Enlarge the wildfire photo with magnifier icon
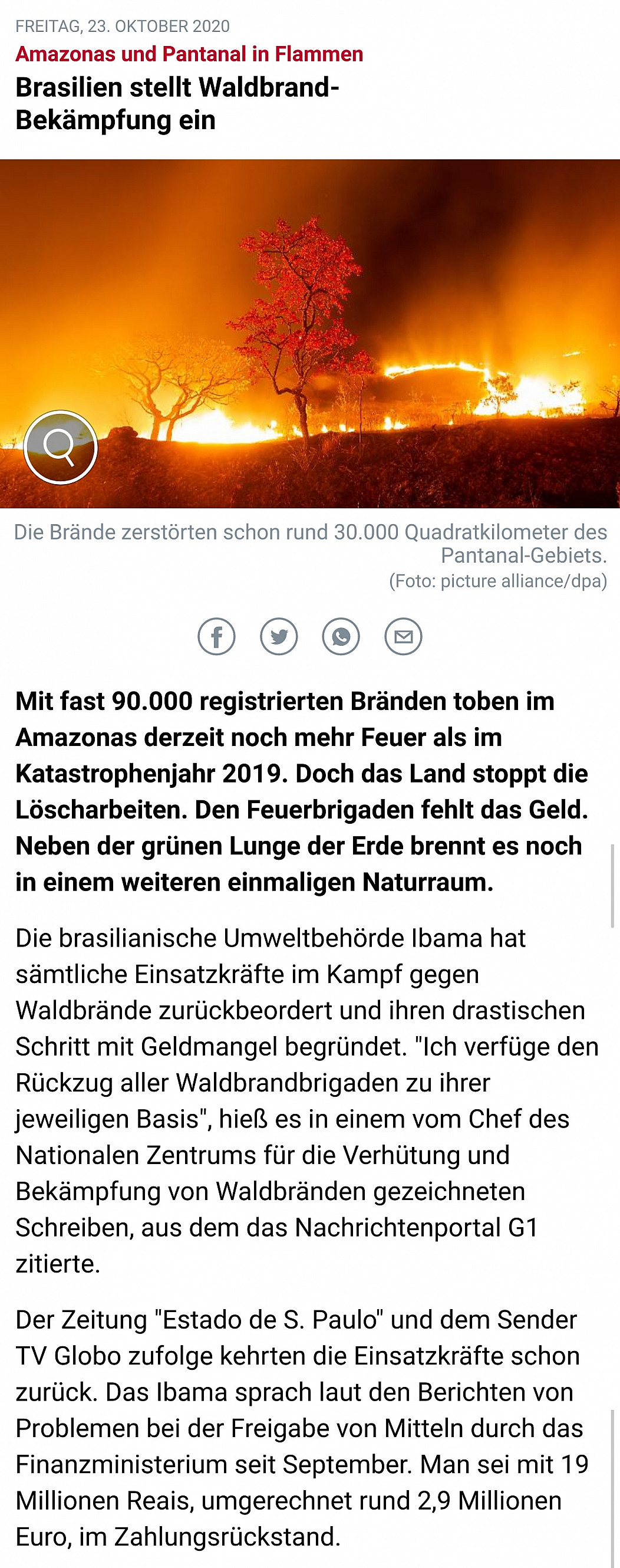The width and height of the screenshot is (620, 1568). 60,448
